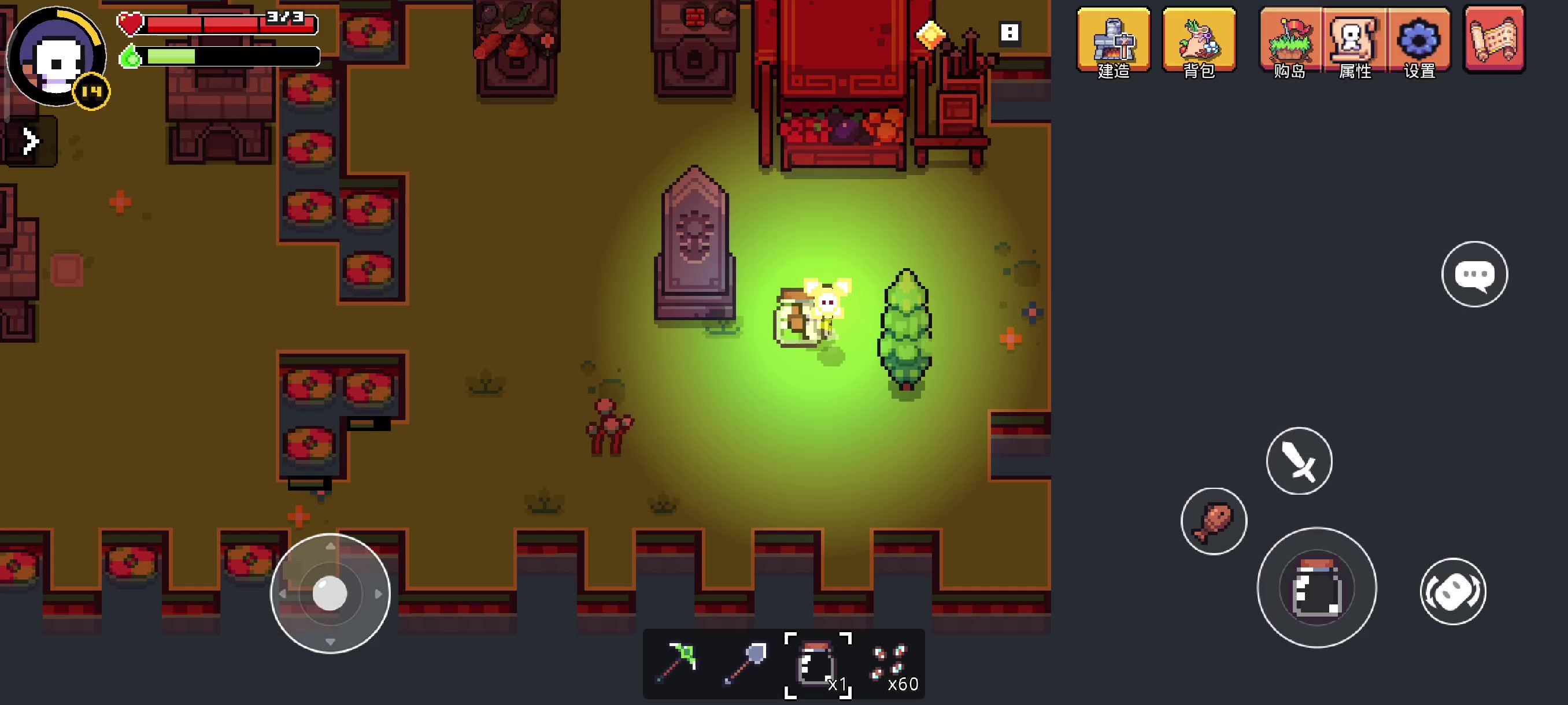1568x705 pixels.
Task: Open the chat speech bubble
Action: (x=1474, y=274)
